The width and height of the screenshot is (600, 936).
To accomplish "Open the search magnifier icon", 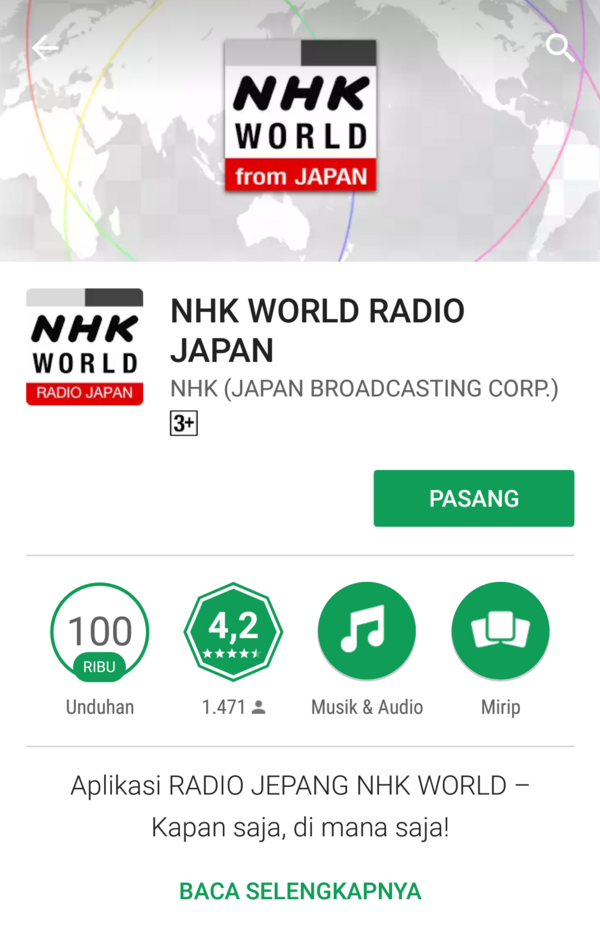I will (560, 47).
